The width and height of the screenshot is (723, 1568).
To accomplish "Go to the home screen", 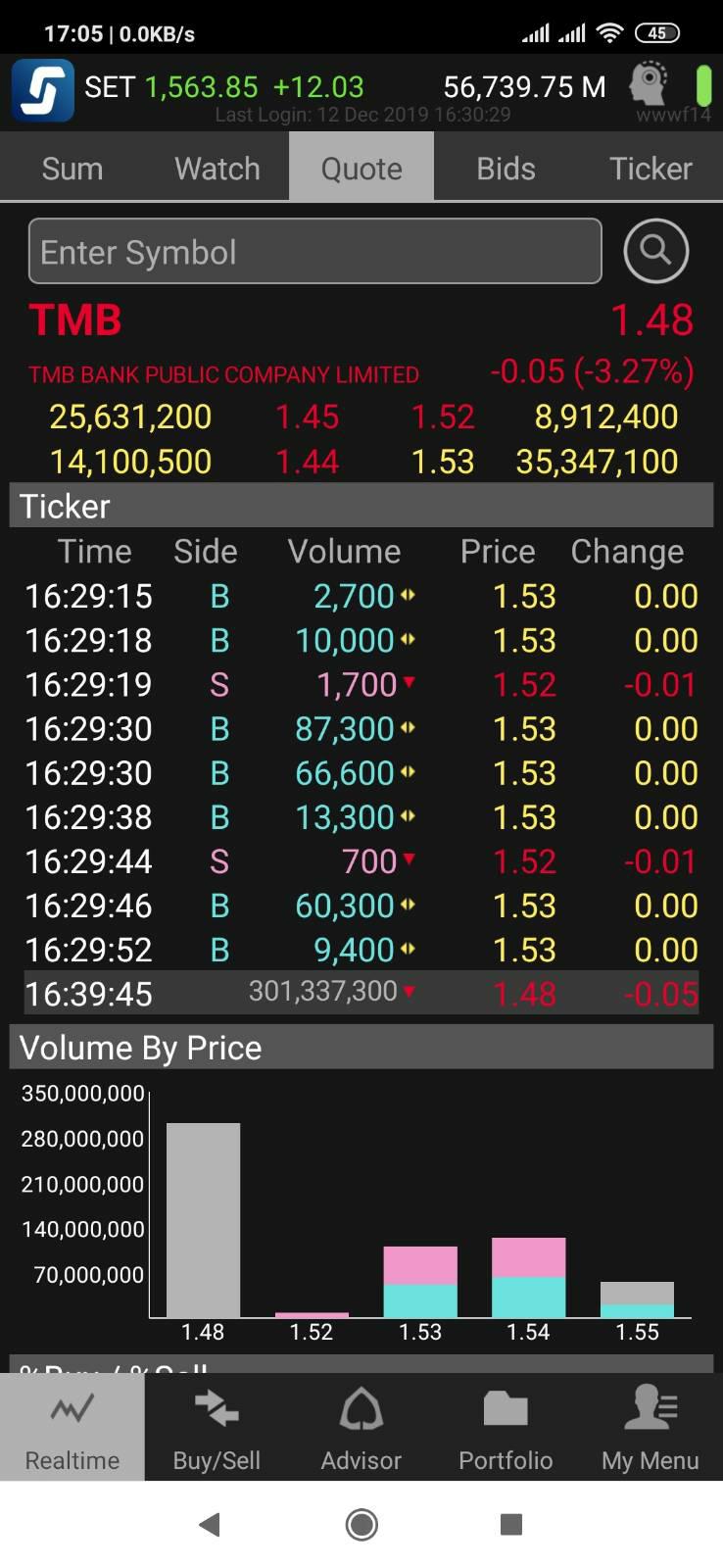I will point(361,1524).
